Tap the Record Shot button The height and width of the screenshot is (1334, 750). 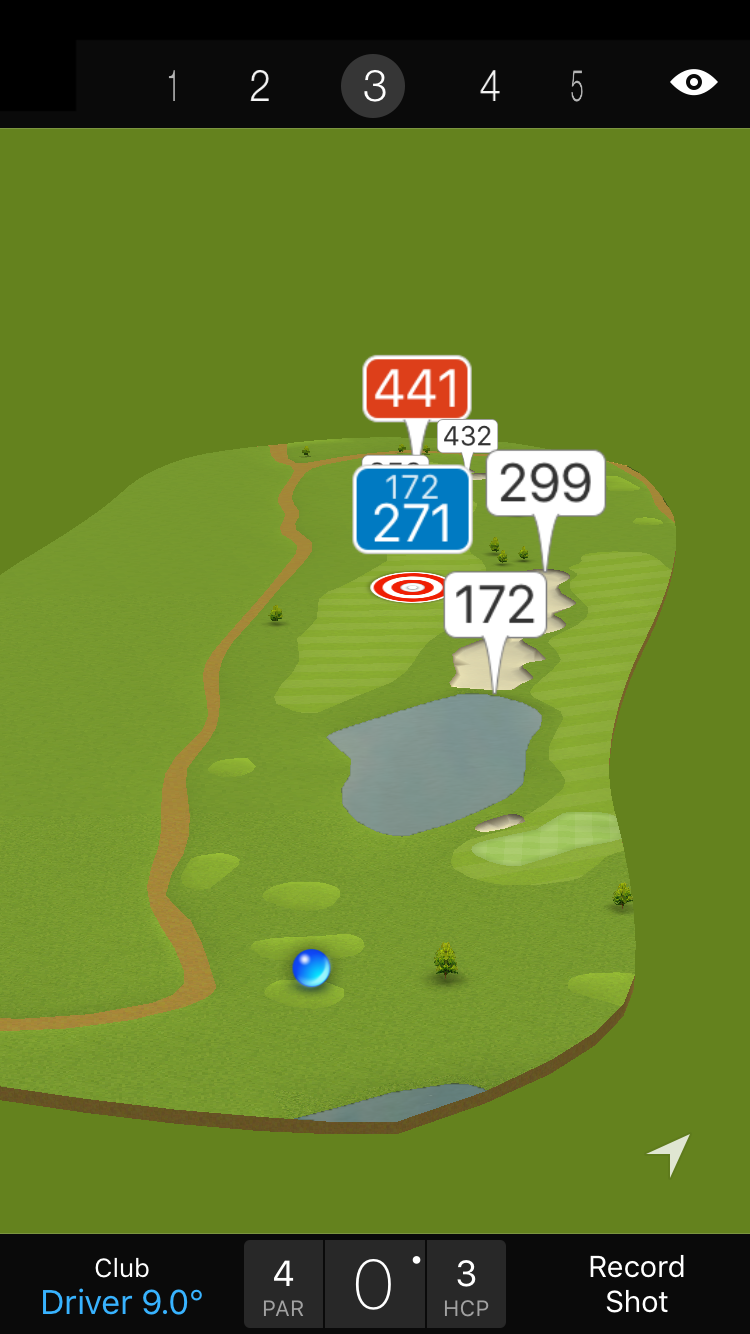point(636,1284)
